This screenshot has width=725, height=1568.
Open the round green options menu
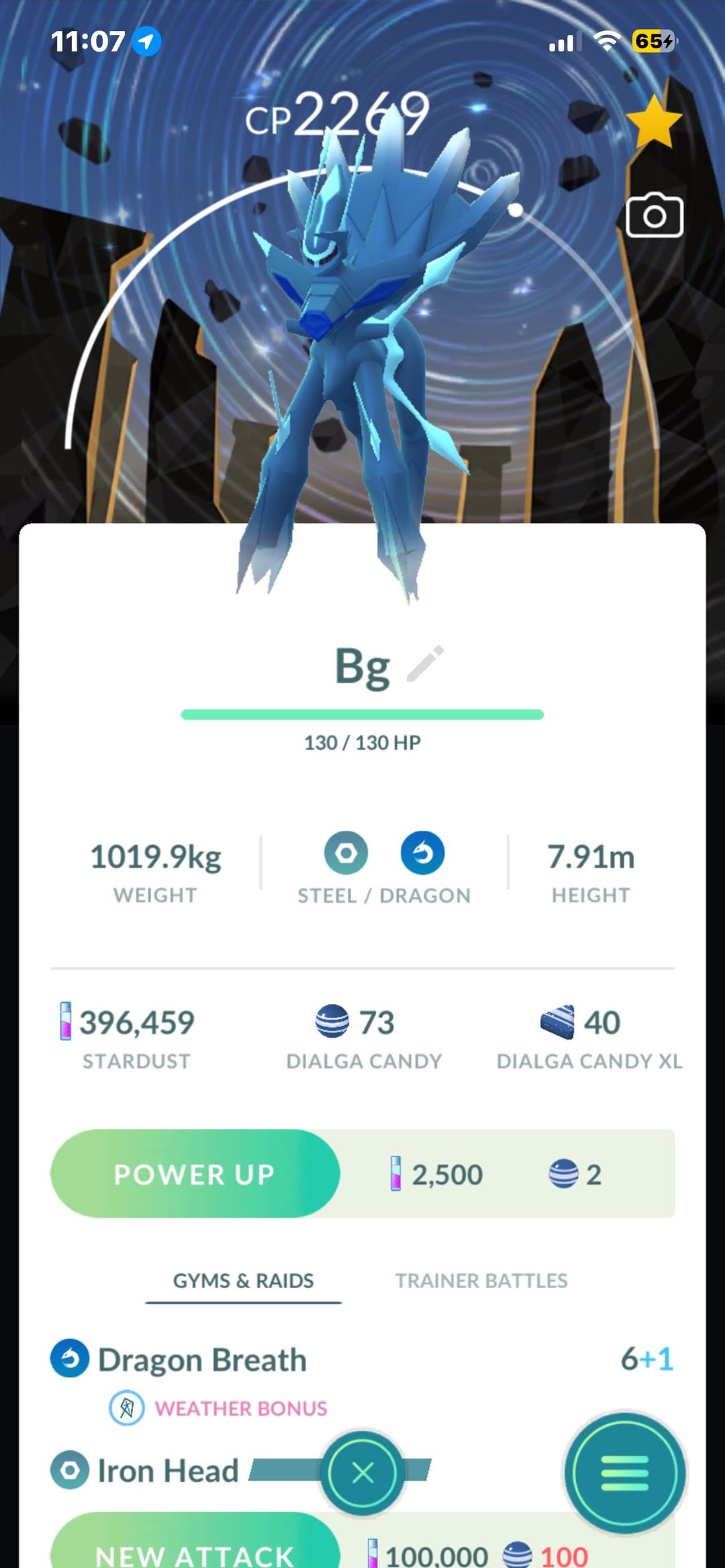[625, 1473]
